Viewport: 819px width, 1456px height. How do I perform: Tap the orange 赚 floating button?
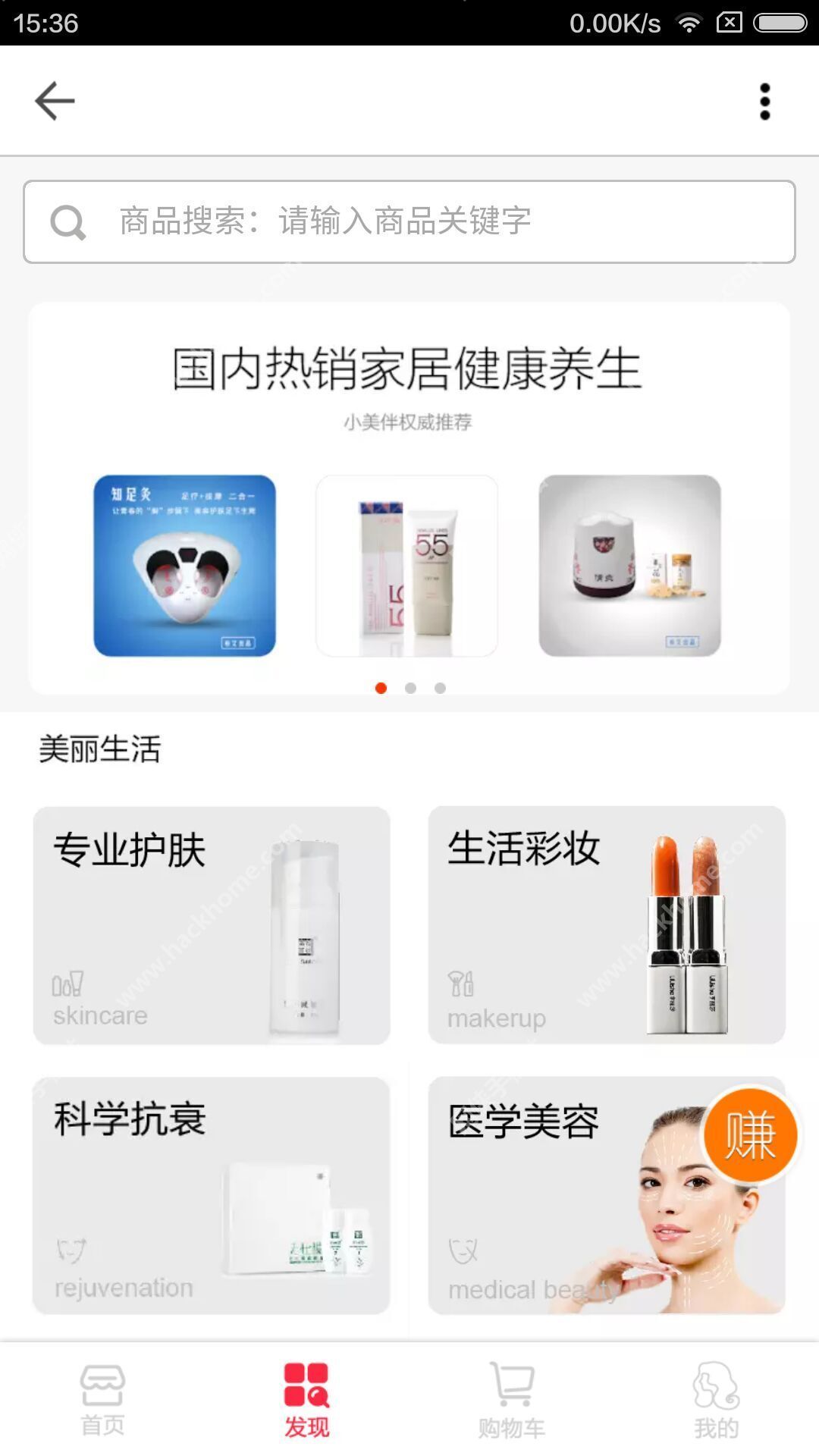click(x=750, y=1134)
